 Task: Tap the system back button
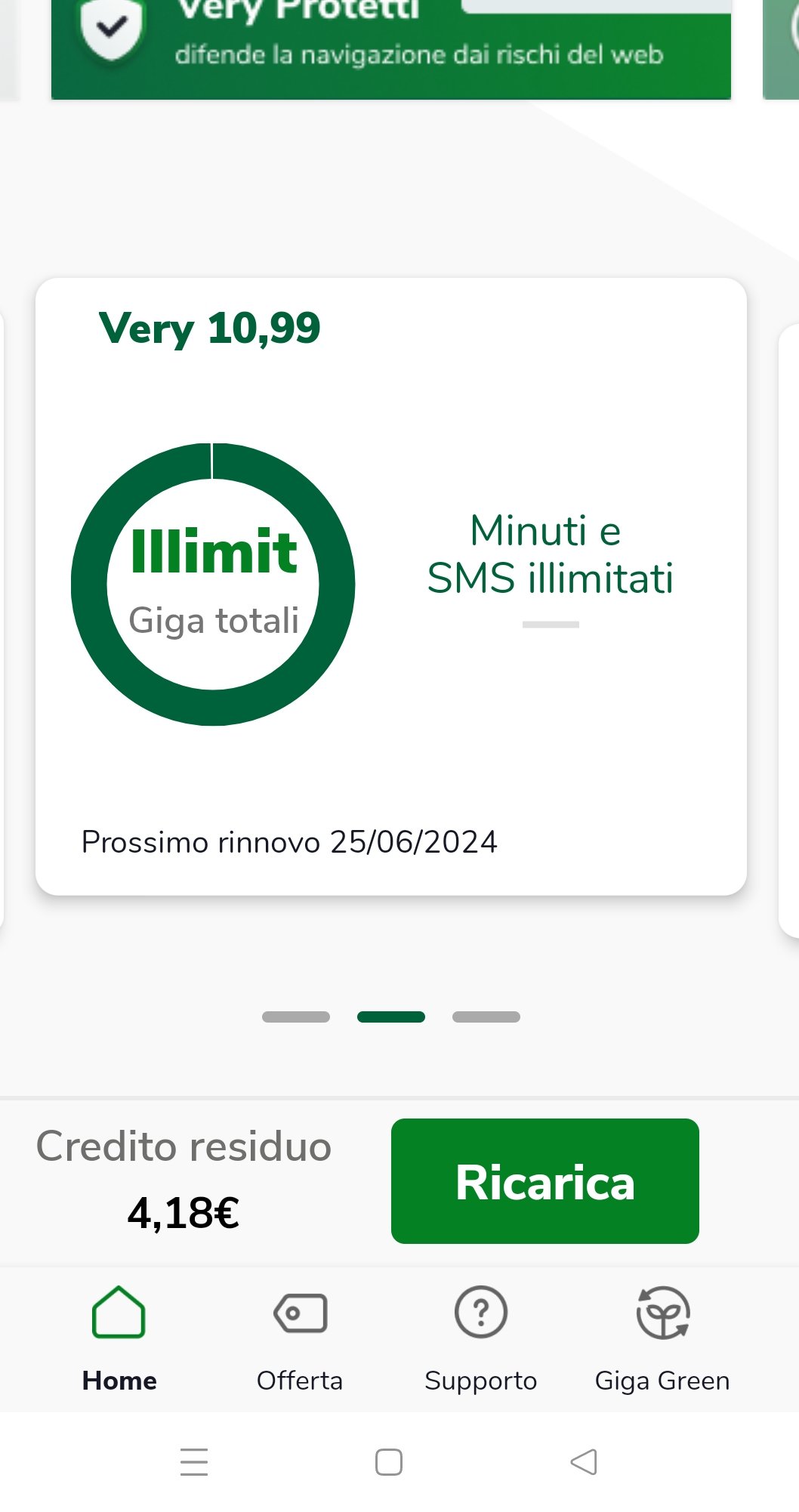[x=584, y=1462]
